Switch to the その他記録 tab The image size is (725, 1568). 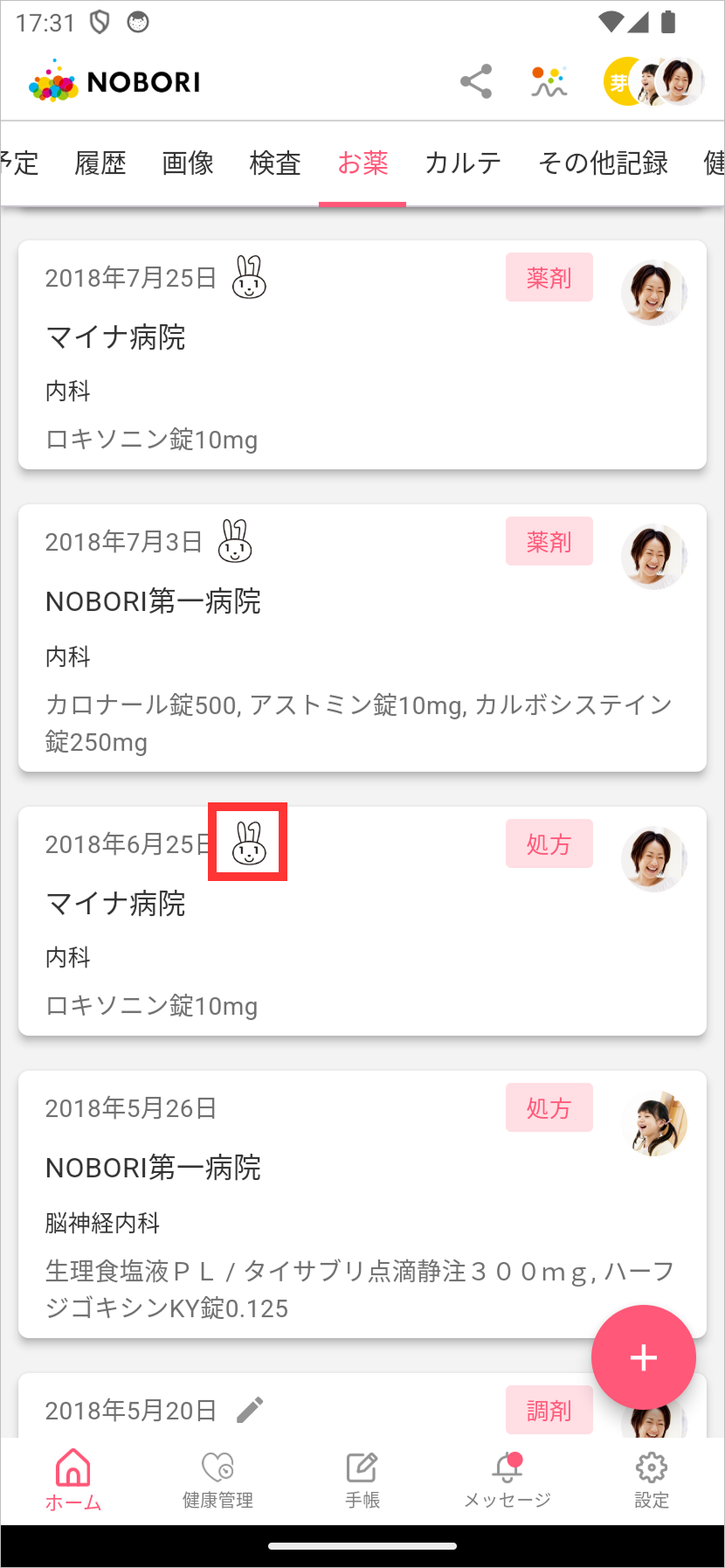tap(603, 163)
